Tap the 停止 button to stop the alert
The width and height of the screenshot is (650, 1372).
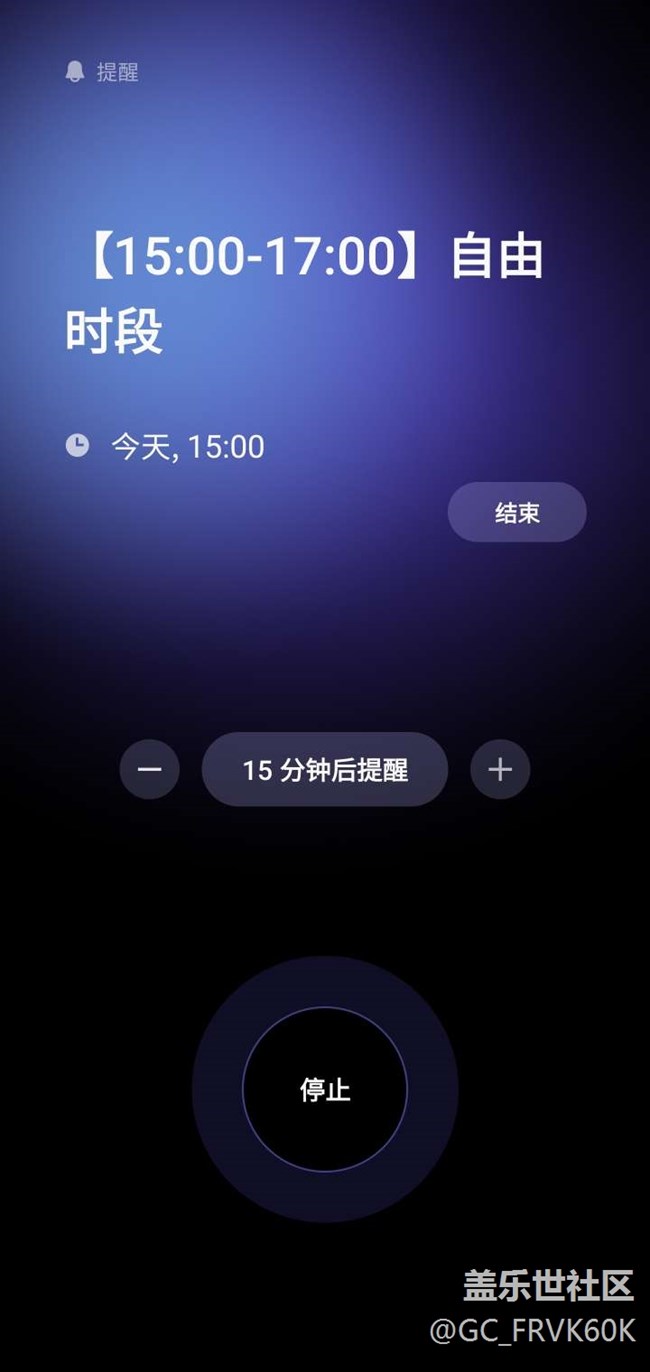click(x=325, y=1089)
